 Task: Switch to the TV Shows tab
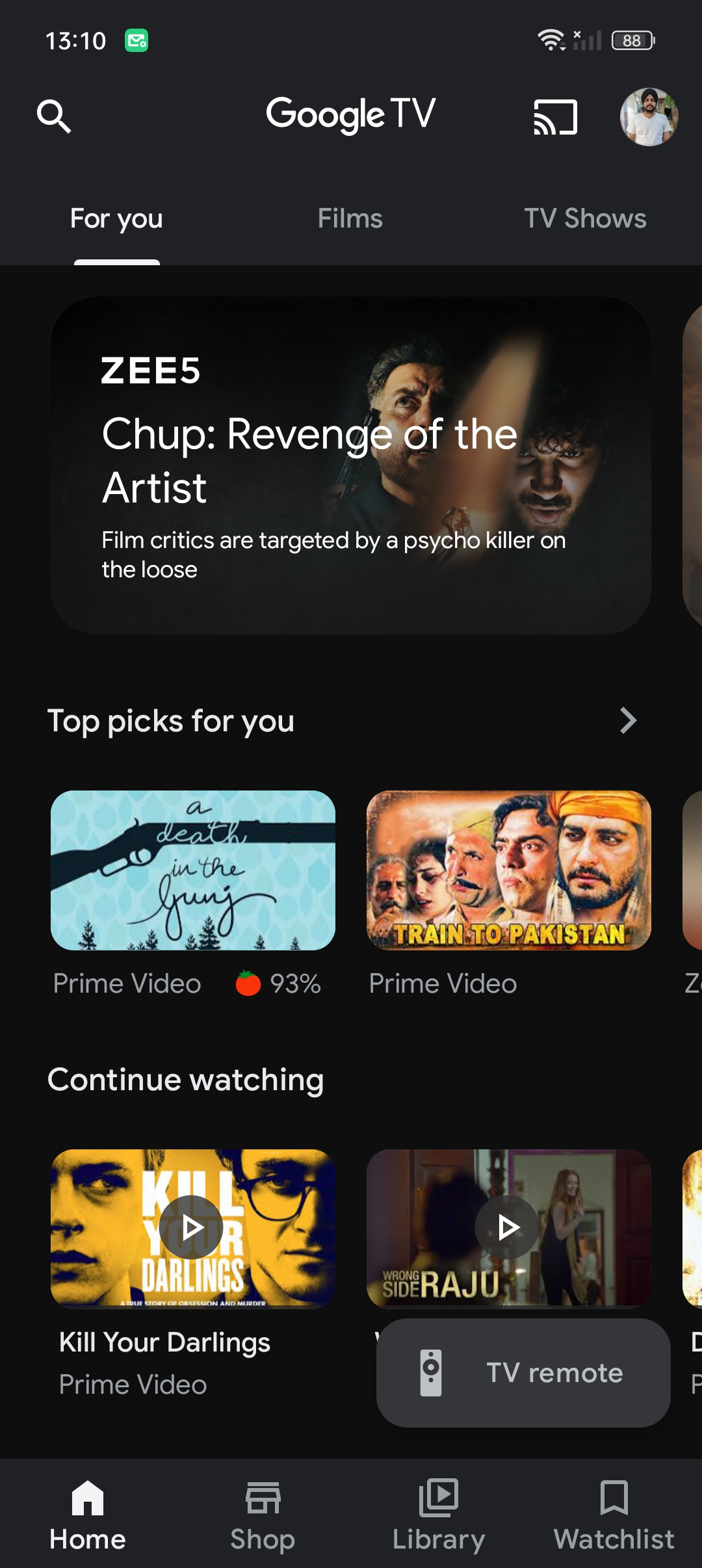[585, 218]
